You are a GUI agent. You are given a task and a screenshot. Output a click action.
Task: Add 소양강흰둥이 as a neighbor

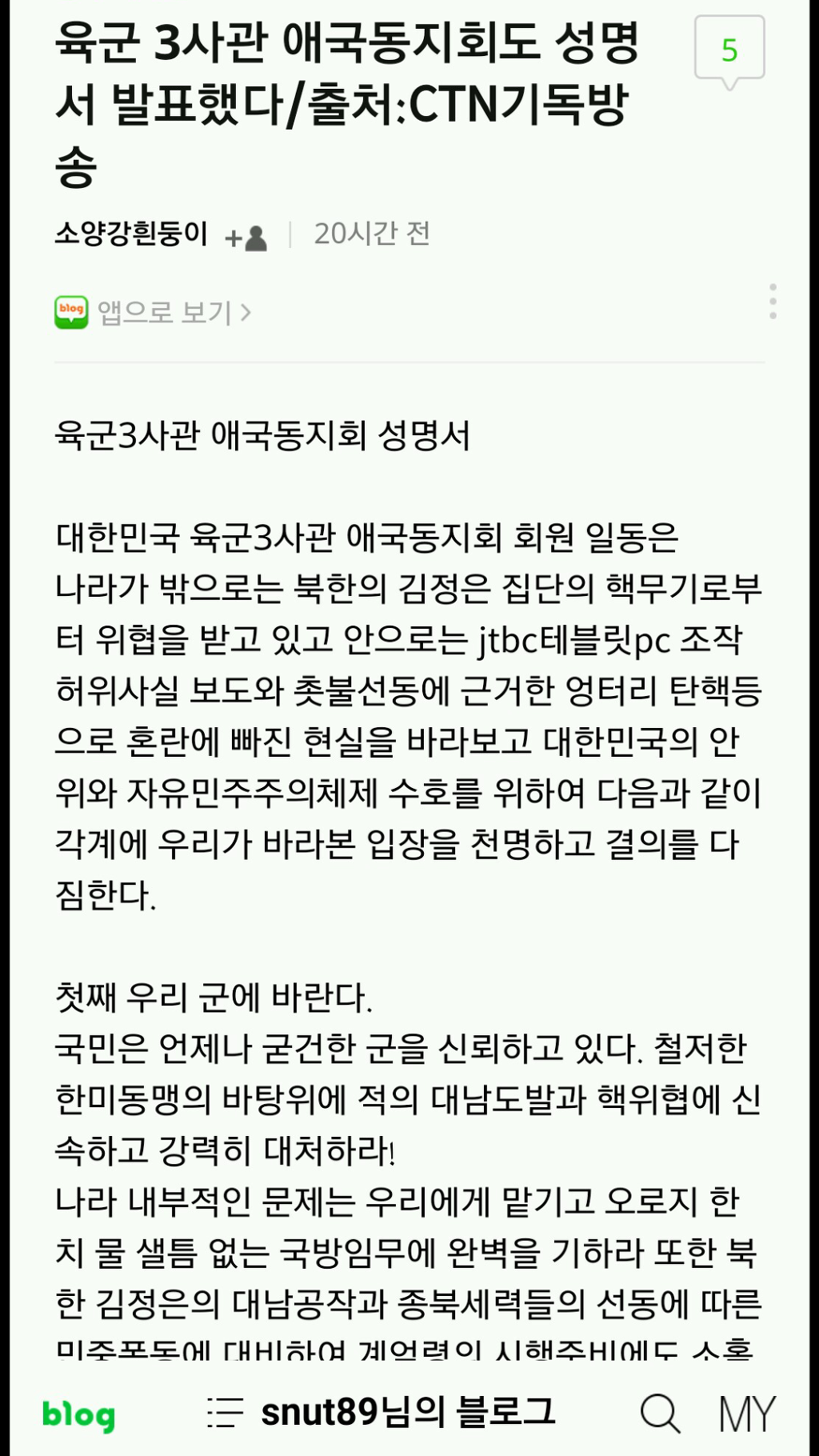pos(246,238)
